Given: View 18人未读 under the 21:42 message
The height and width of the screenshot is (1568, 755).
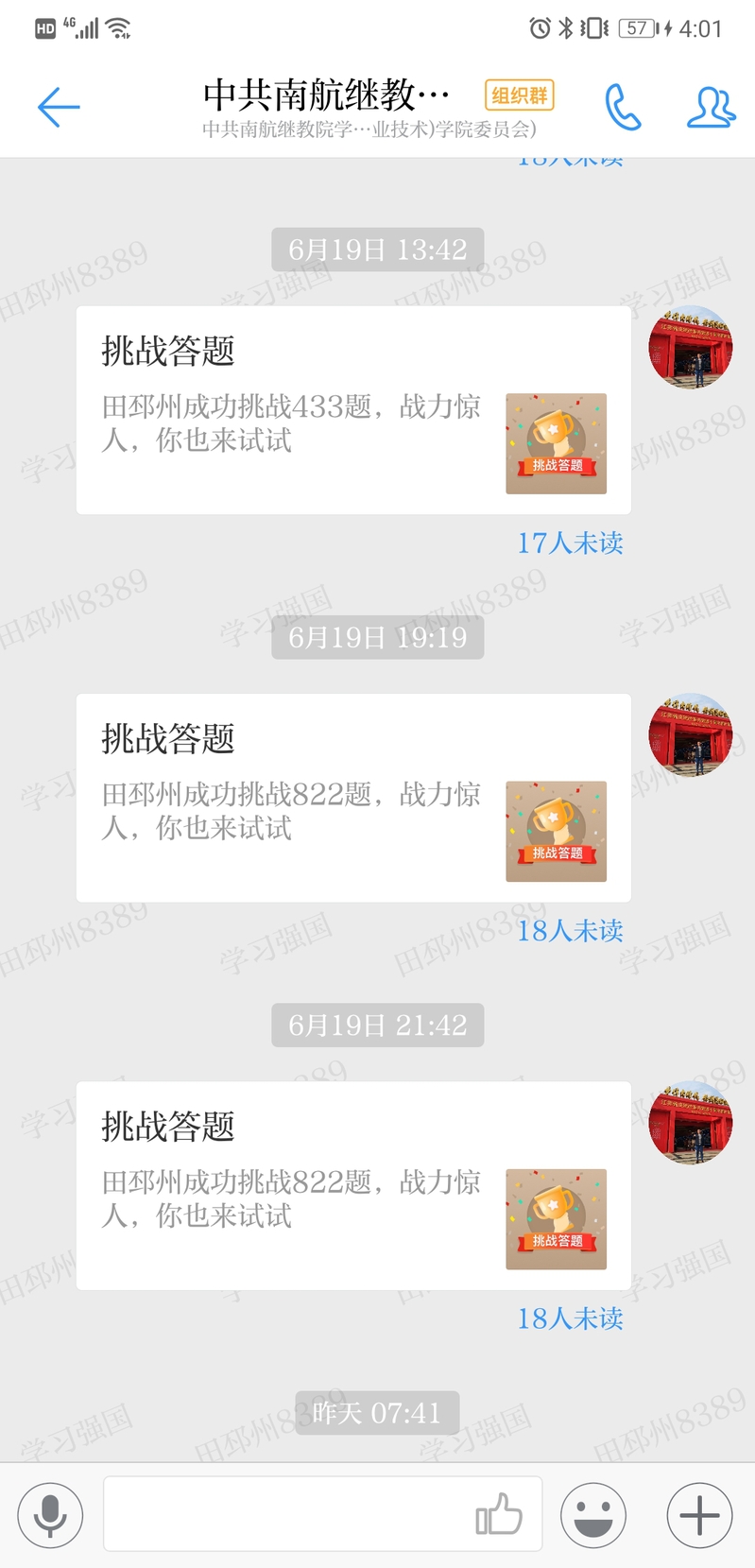Looking at the screenshot, I should 570,1318.
